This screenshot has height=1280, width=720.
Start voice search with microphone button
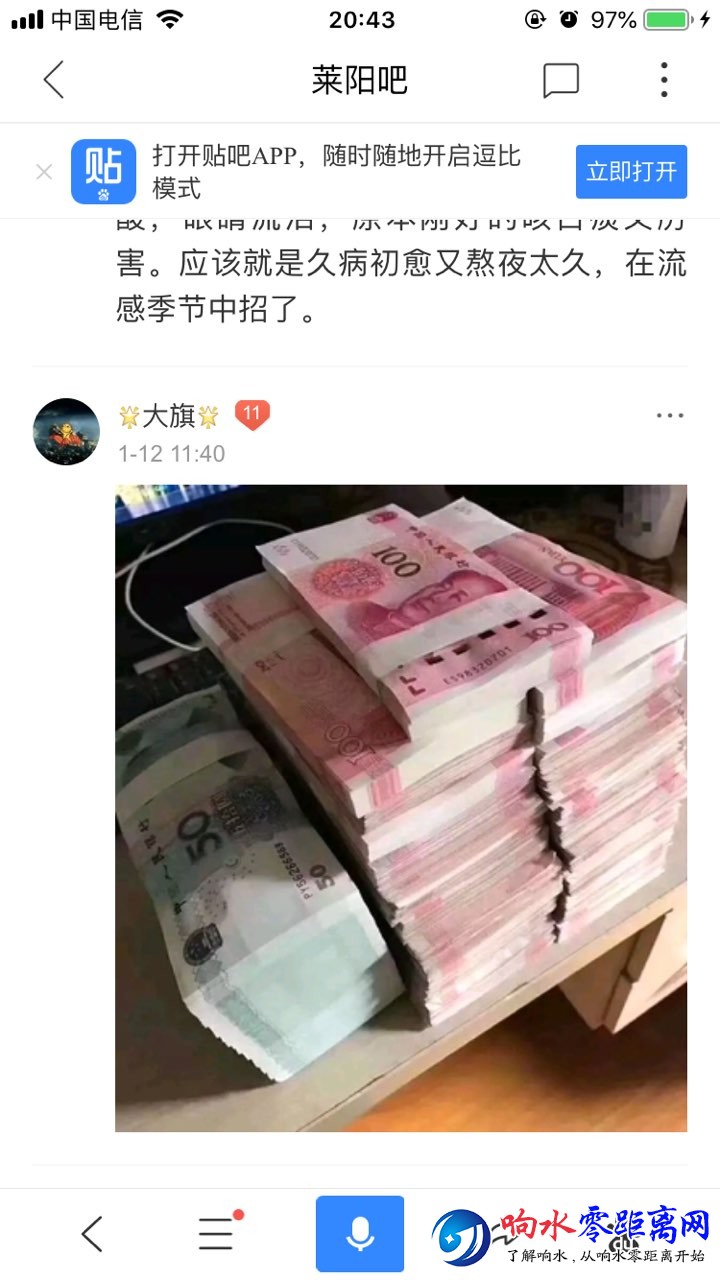coord(360,1234)
